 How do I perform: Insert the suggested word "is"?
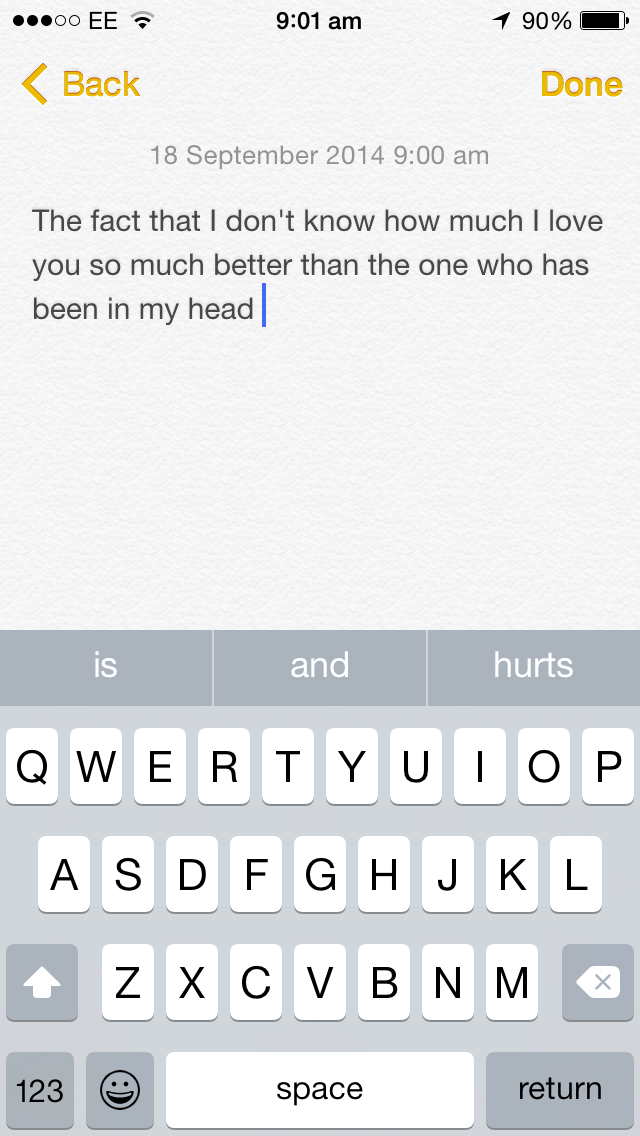click(x=105, y=667)
